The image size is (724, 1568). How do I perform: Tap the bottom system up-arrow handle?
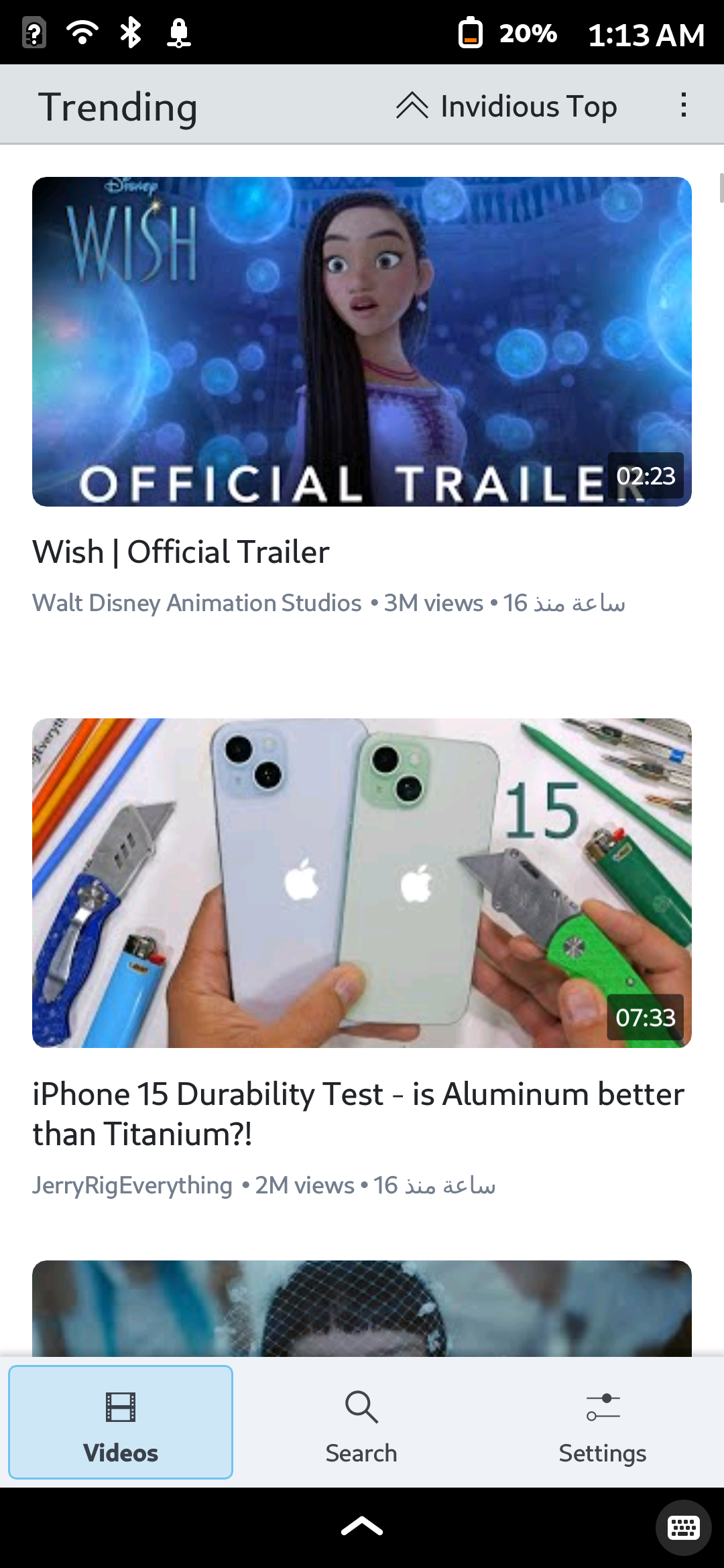362,1527
